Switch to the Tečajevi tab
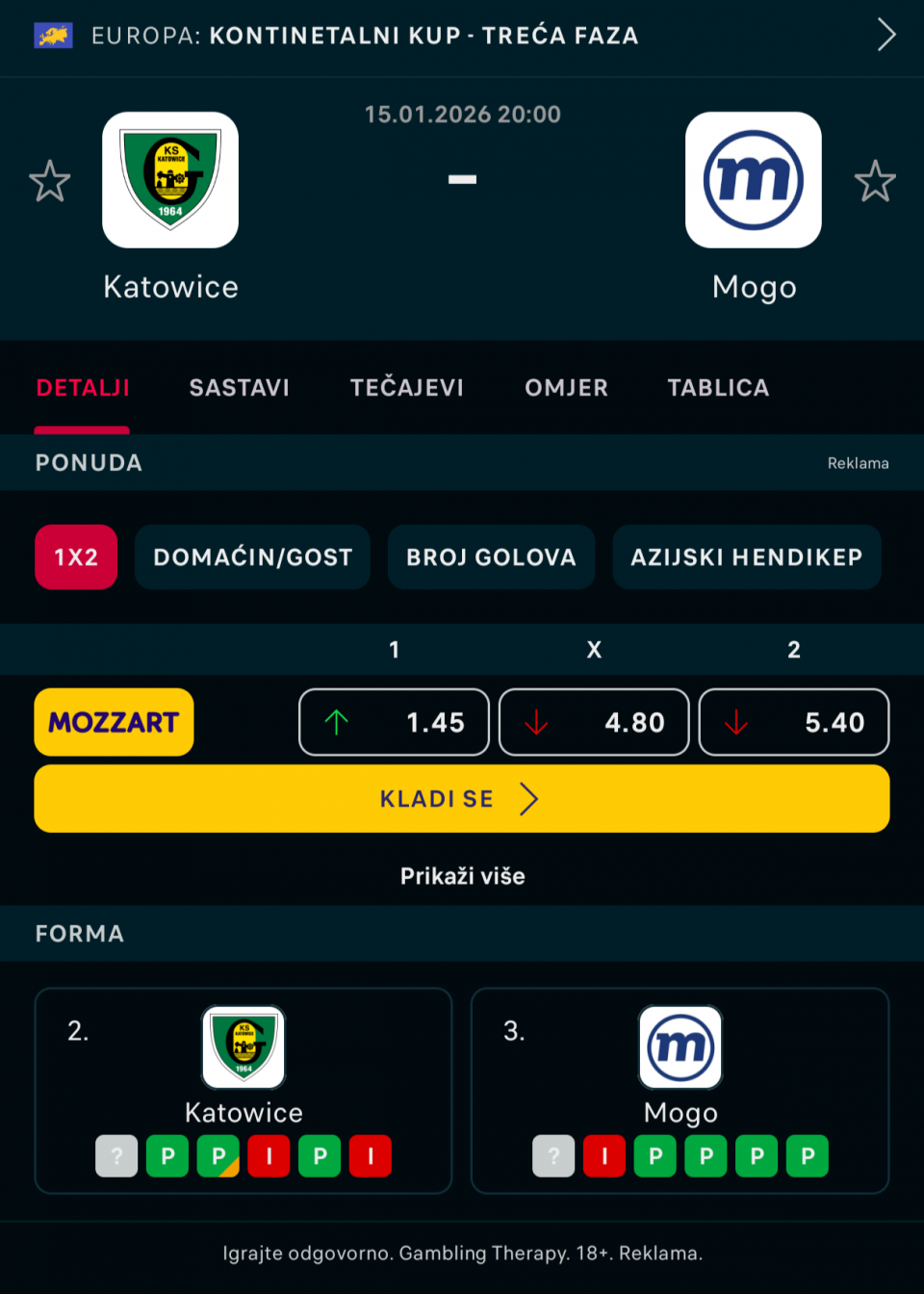The image size is (924, 1294). click(x=406, y=388)
